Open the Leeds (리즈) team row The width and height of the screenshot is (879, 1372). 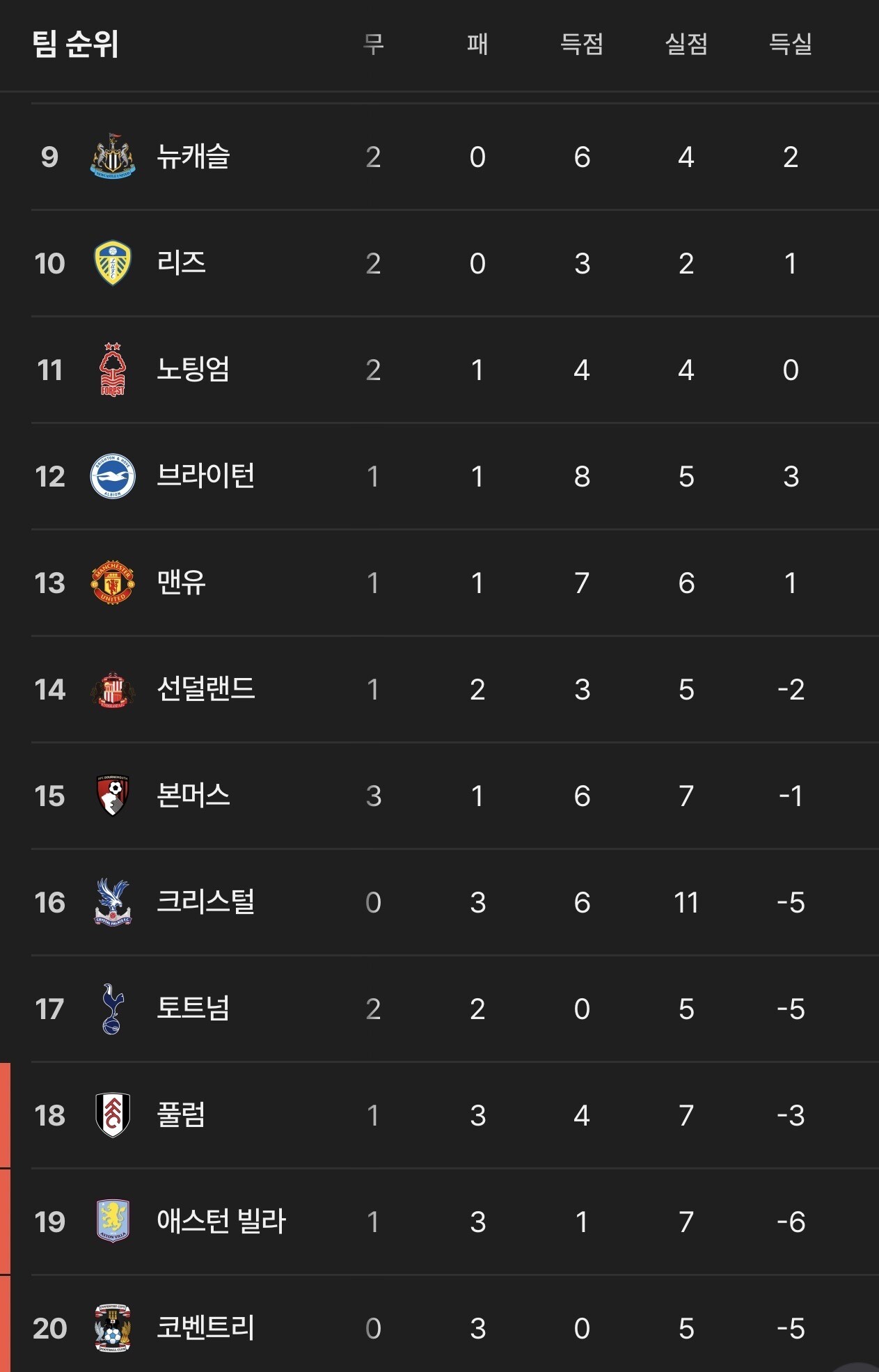point(439,263)
